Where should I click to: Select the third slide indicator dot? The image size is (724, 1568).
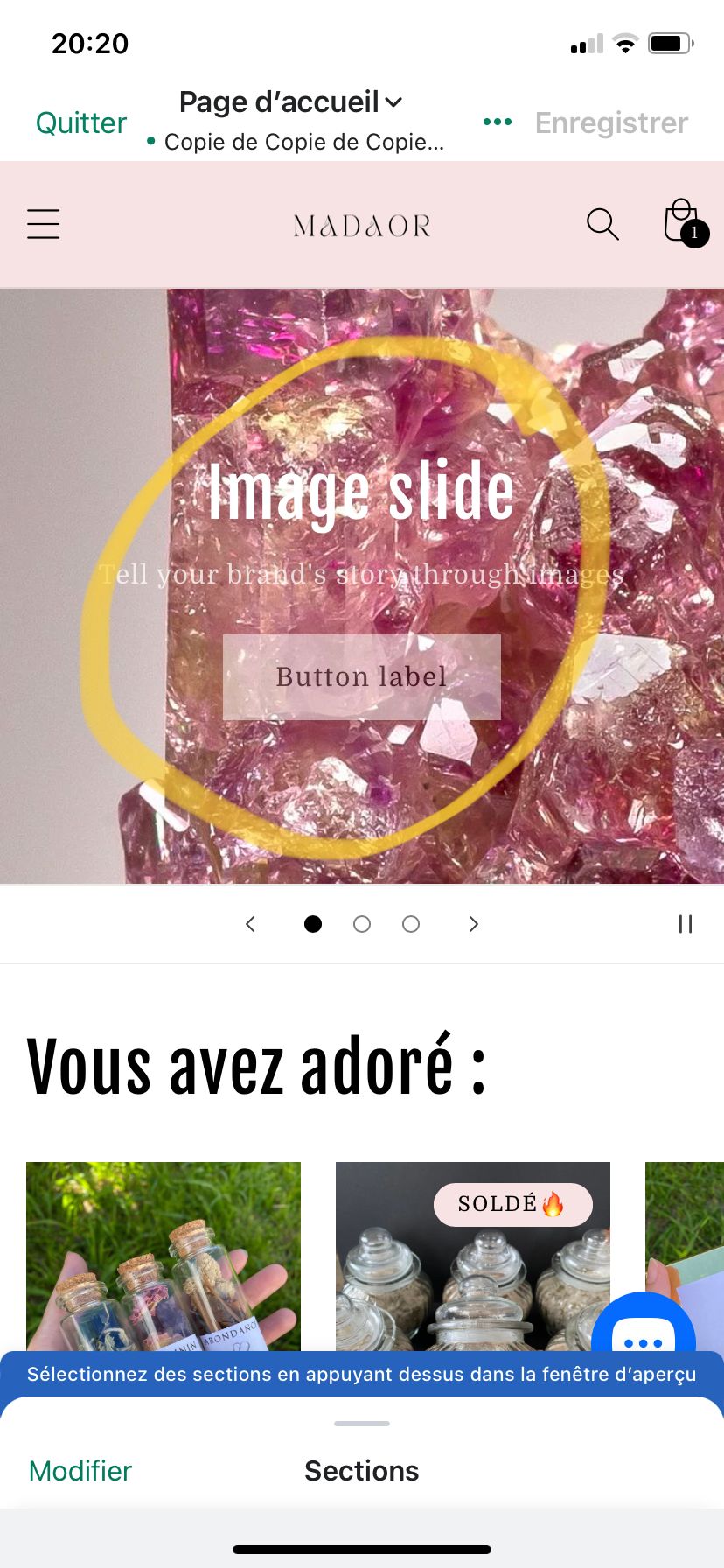click(x=411, y=924)
